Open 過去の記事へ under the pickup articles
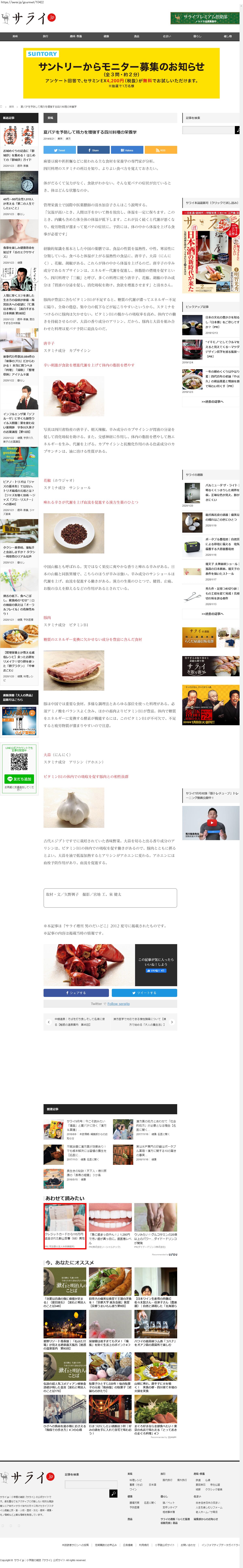This screenshot has width=243, height=1568. point(212,402)
